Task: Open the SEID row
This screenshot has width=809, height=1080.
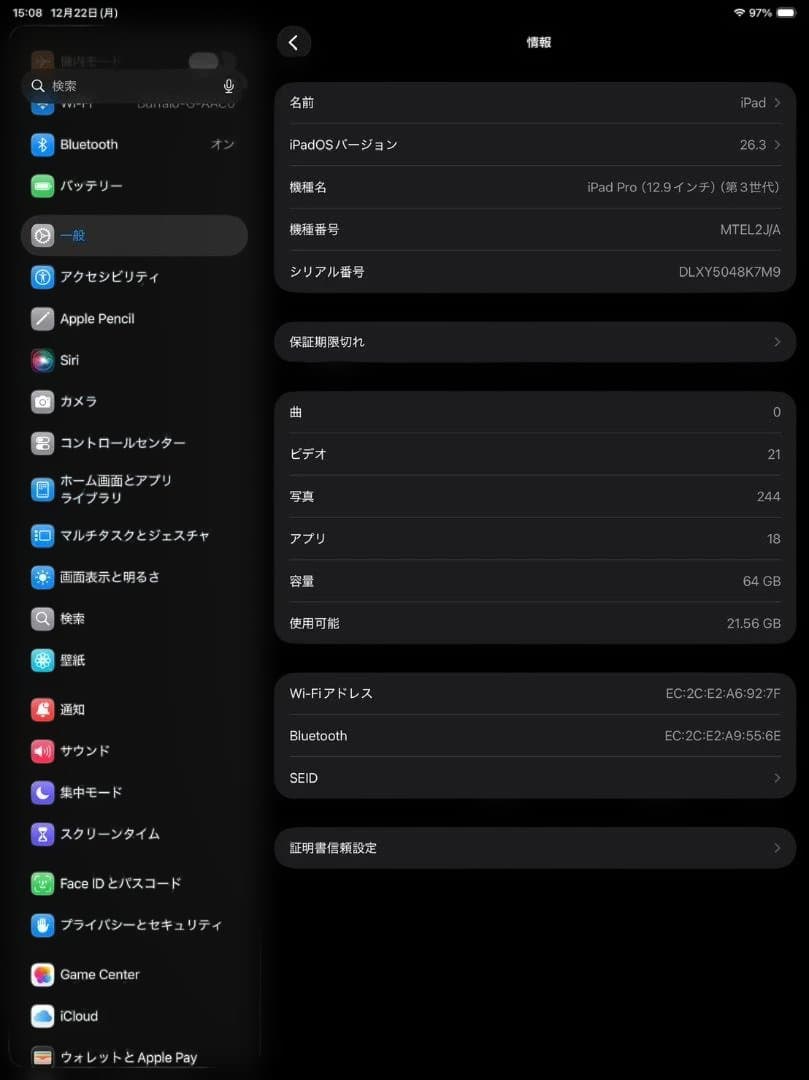Action: pyautogui.click(x=534, y=778)
